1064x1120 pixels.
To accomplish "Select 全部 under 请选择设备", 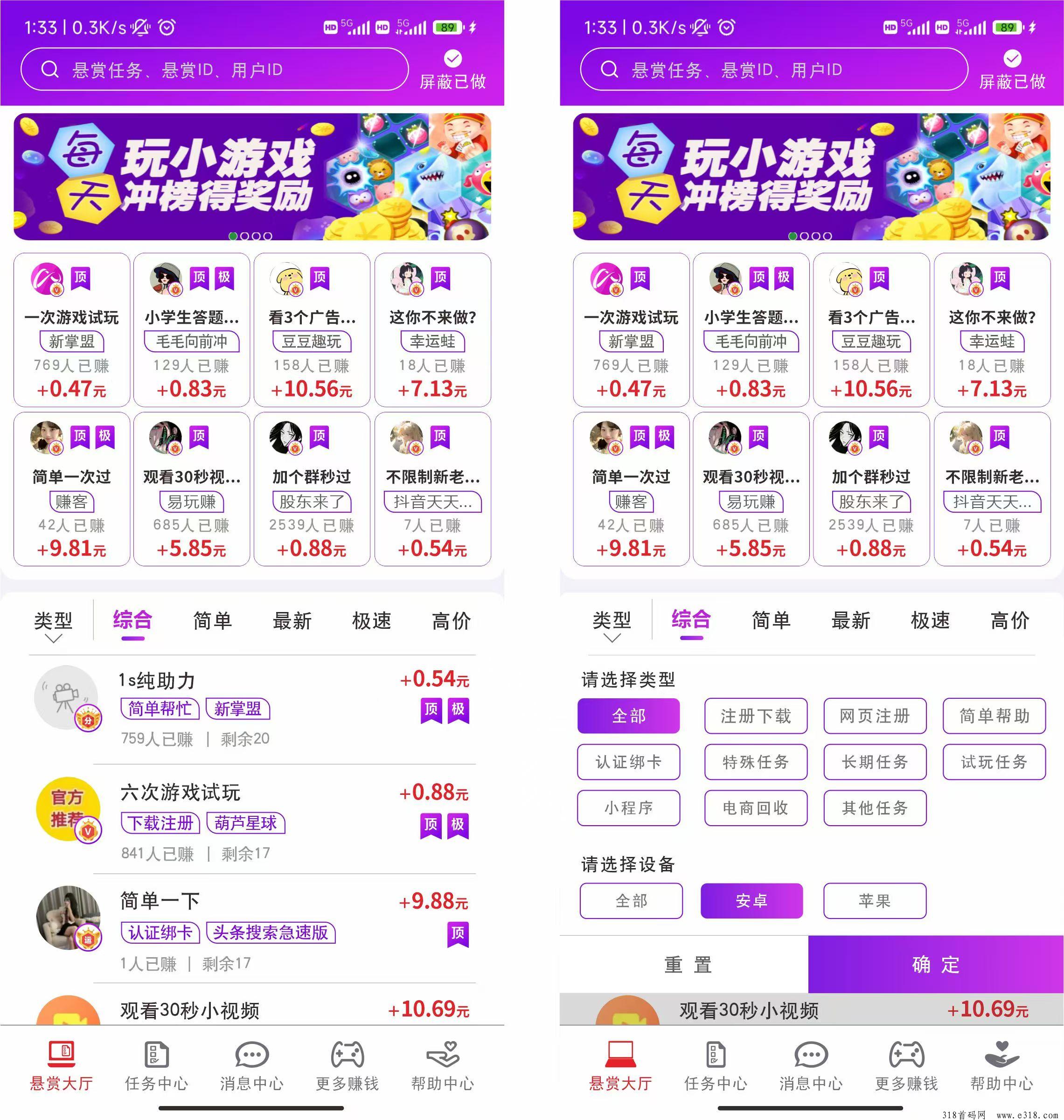I will (631, 901).
